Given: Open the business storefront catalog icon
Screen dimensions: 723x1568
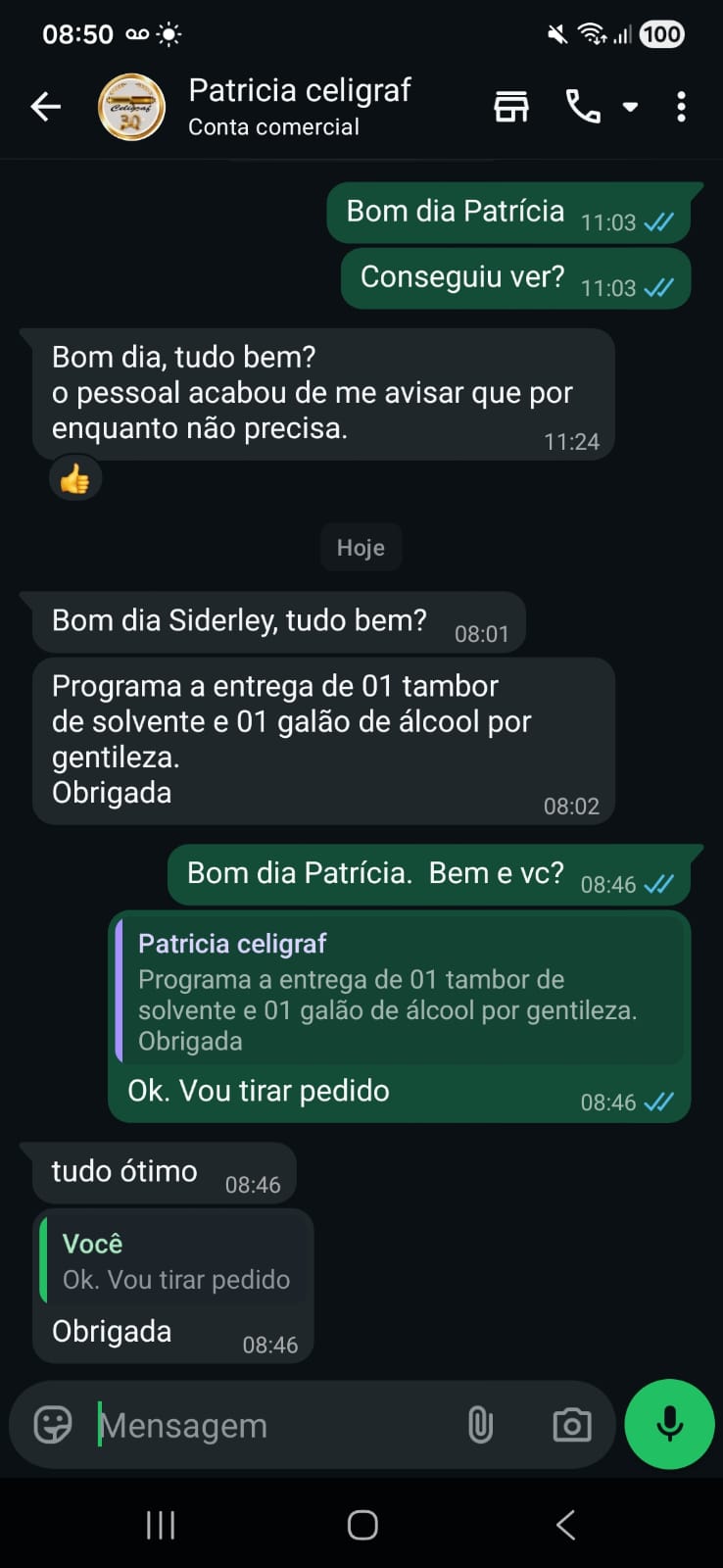Looking at the screenshot, I should [510, 107].
